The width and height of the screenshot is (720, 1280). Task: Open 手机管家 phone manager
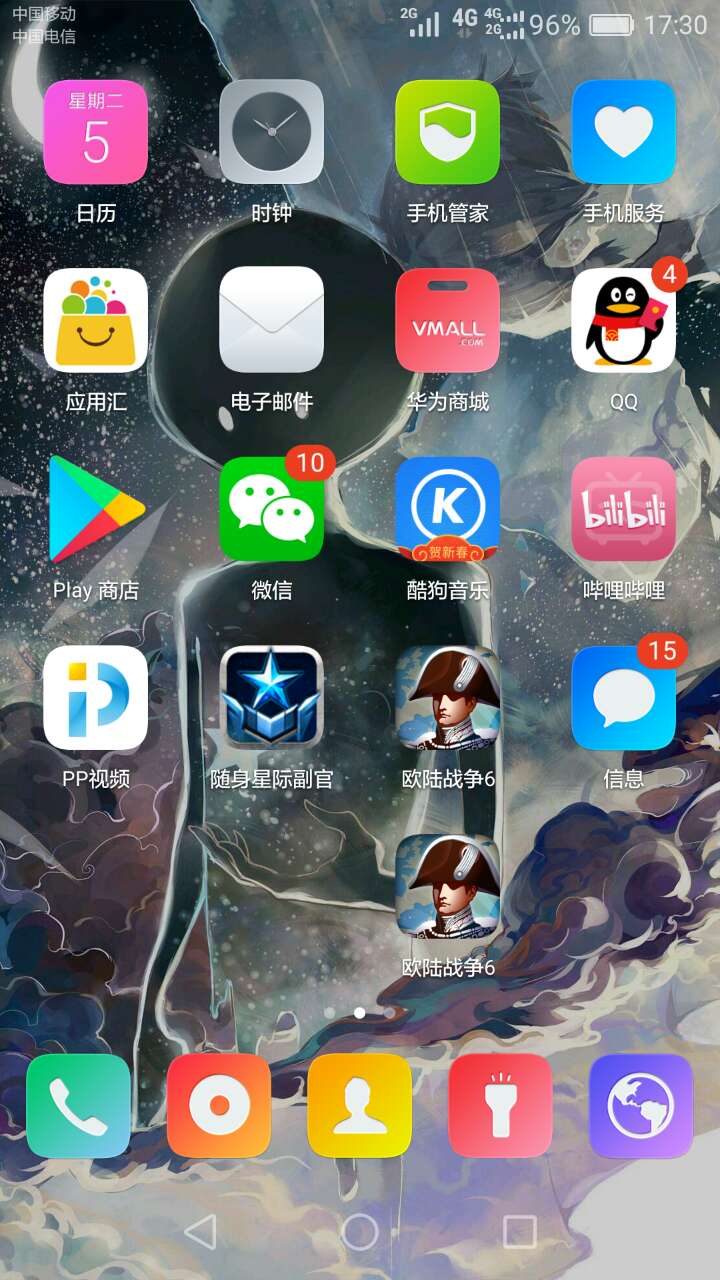[x=447, y=133]
